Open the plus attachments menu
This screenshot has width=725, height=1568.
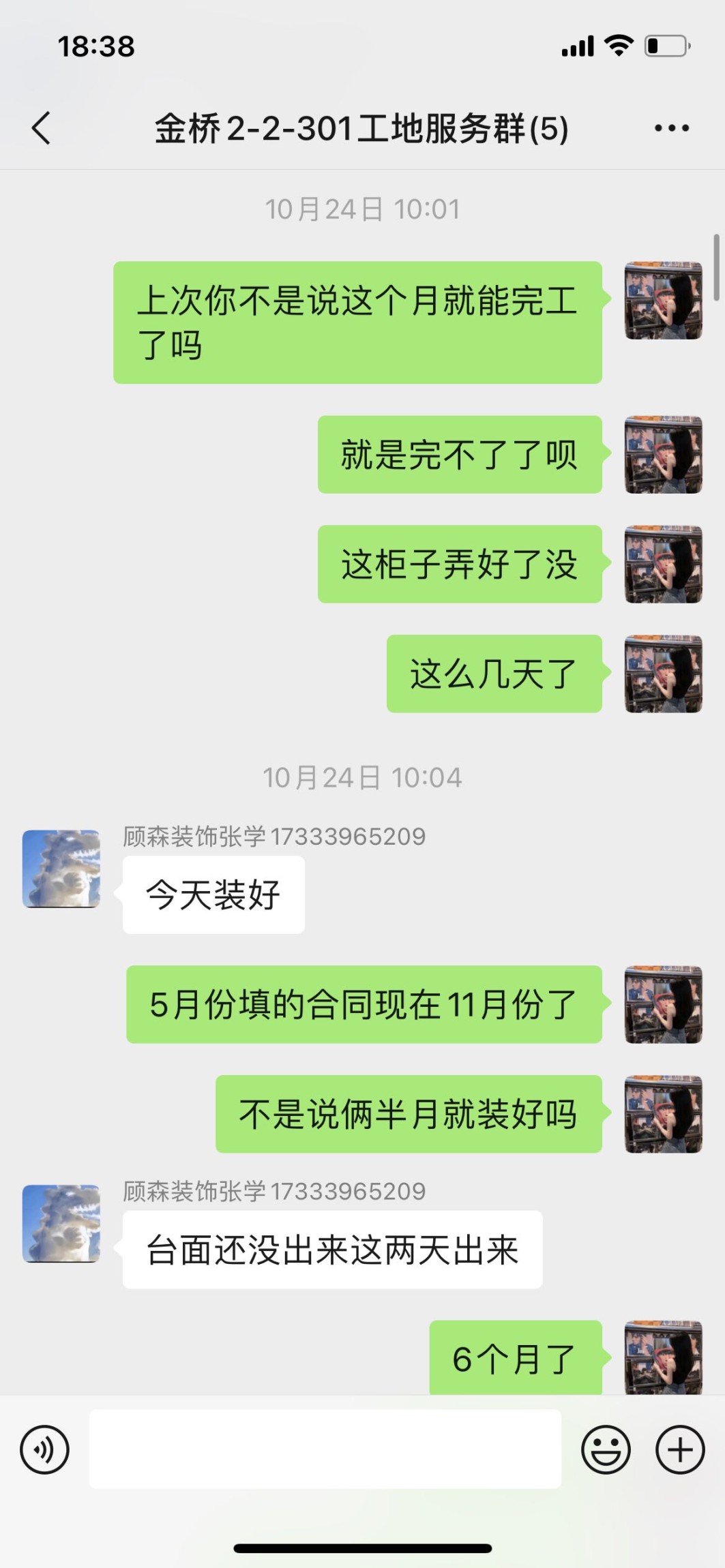coord(680,1449)
